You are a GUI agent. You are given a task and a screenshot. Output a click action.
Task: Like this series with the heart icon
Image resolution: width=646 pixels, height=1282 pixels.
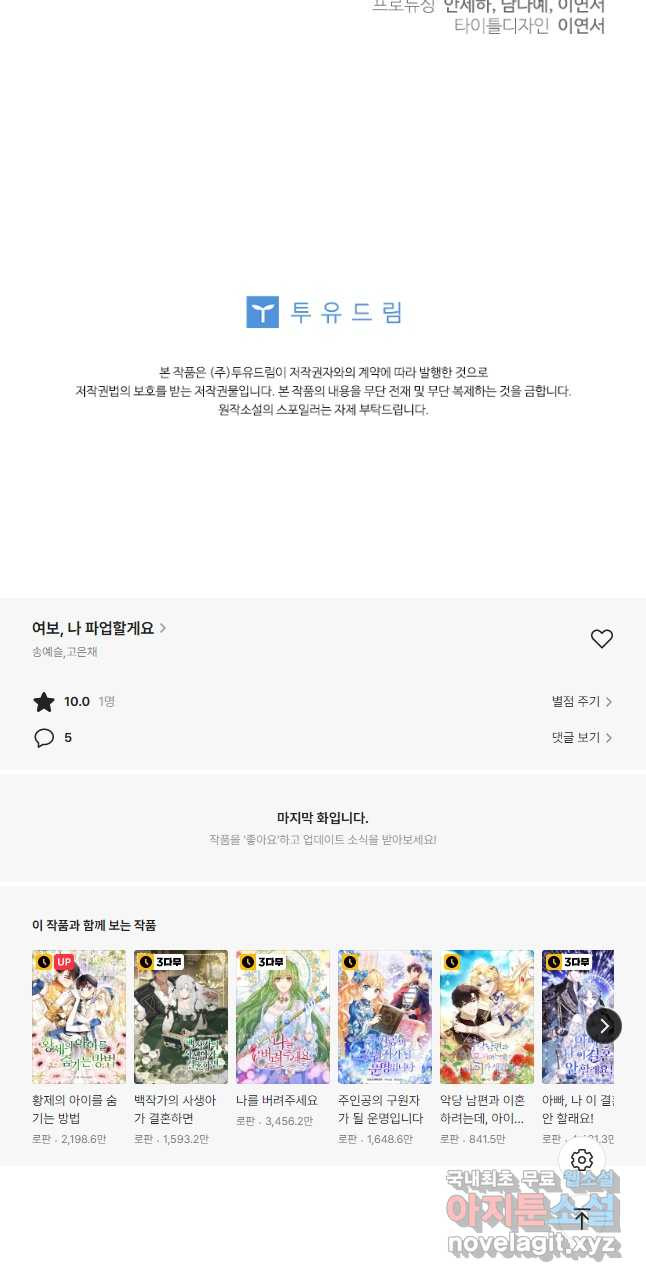(x=601, y=639)
